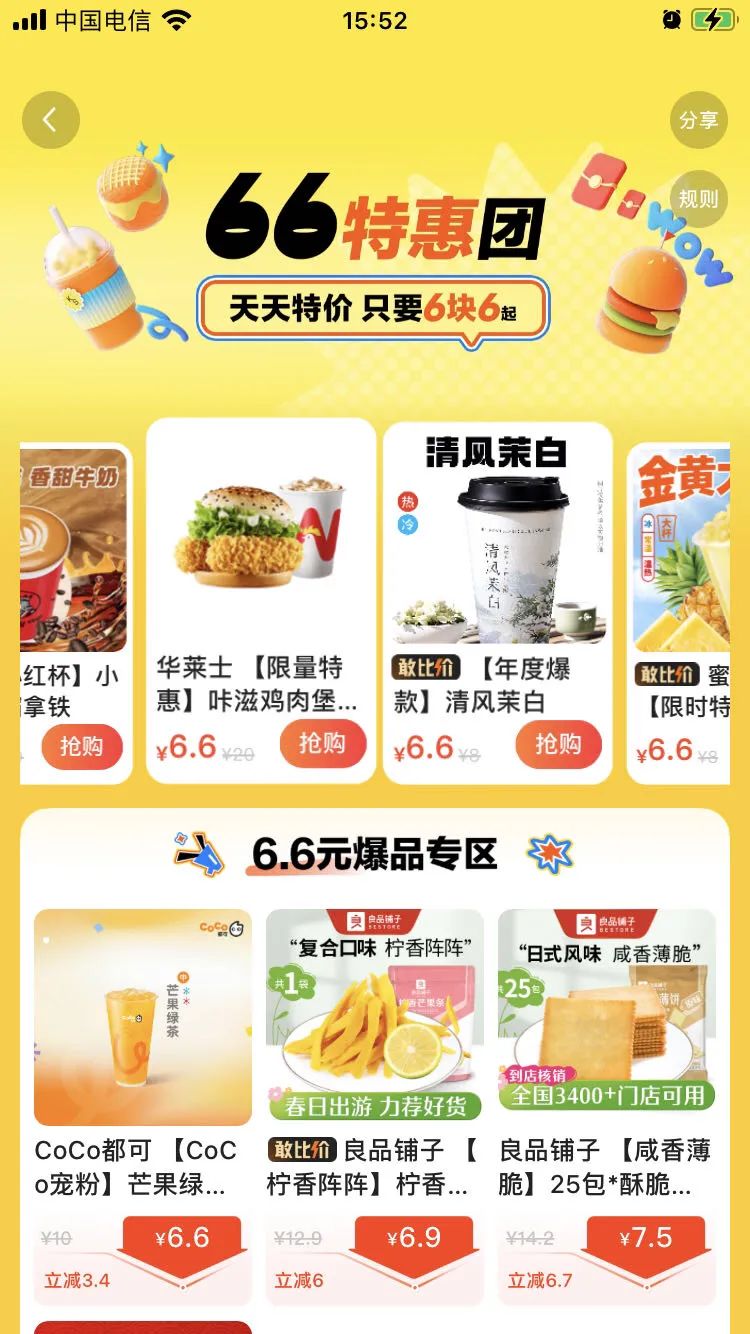Tap the CoCo logo on the mango tea card
Screen dimensions: 750x1334
point(221,931)
